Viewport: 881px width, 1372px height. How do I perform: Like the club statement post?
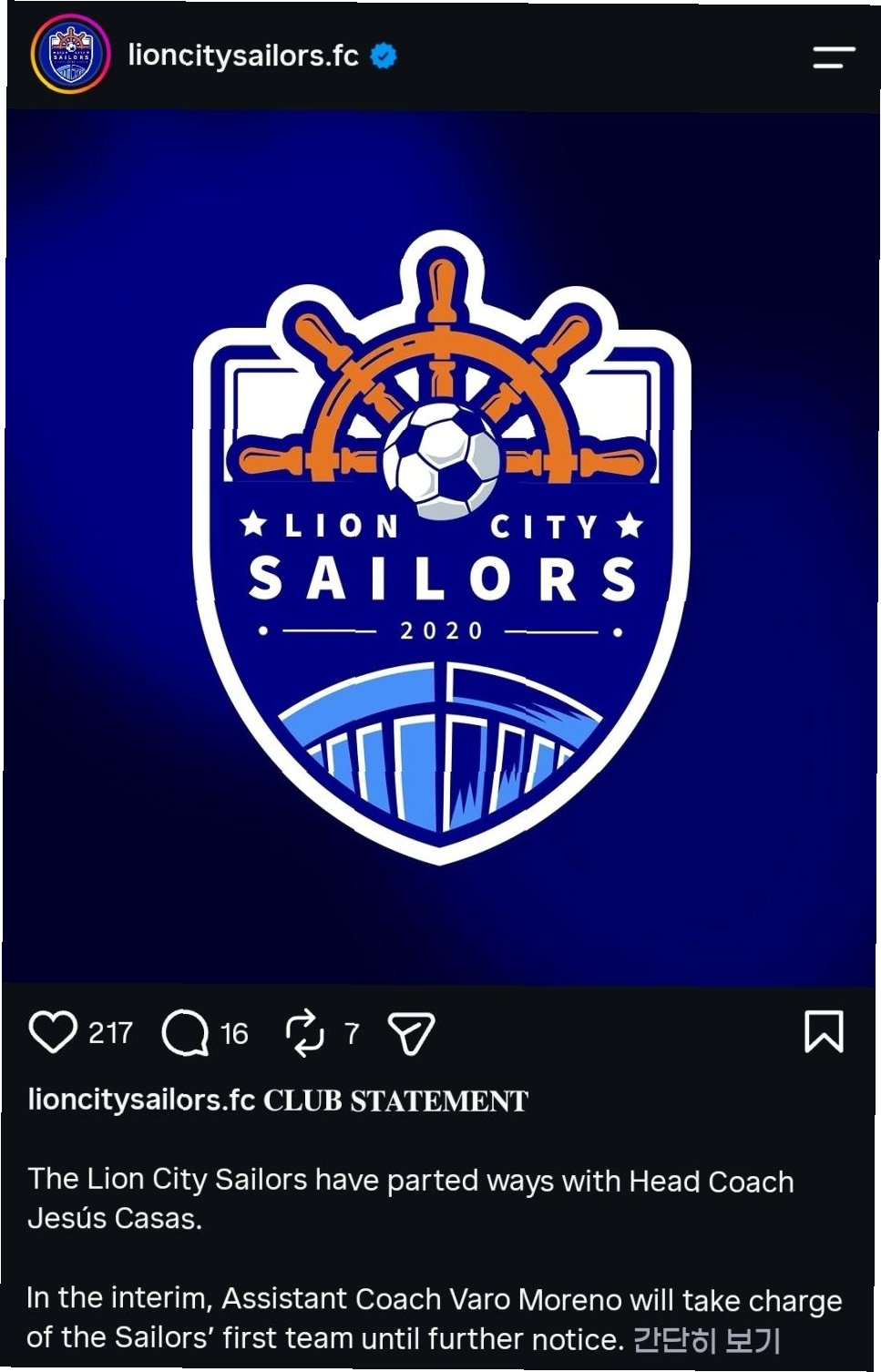coord(53,1032)
